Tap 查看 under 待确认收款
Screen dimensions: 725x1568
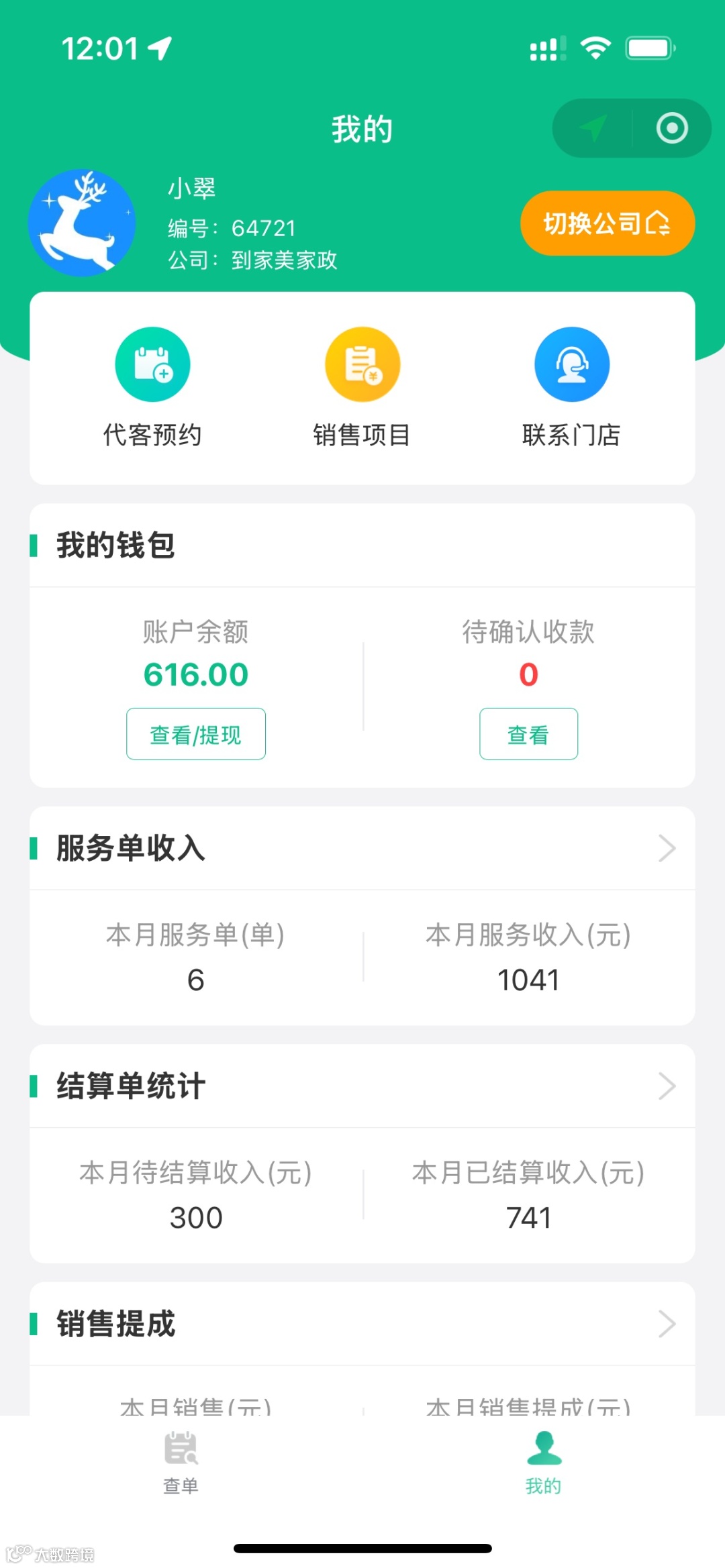[x=528, y=734]
